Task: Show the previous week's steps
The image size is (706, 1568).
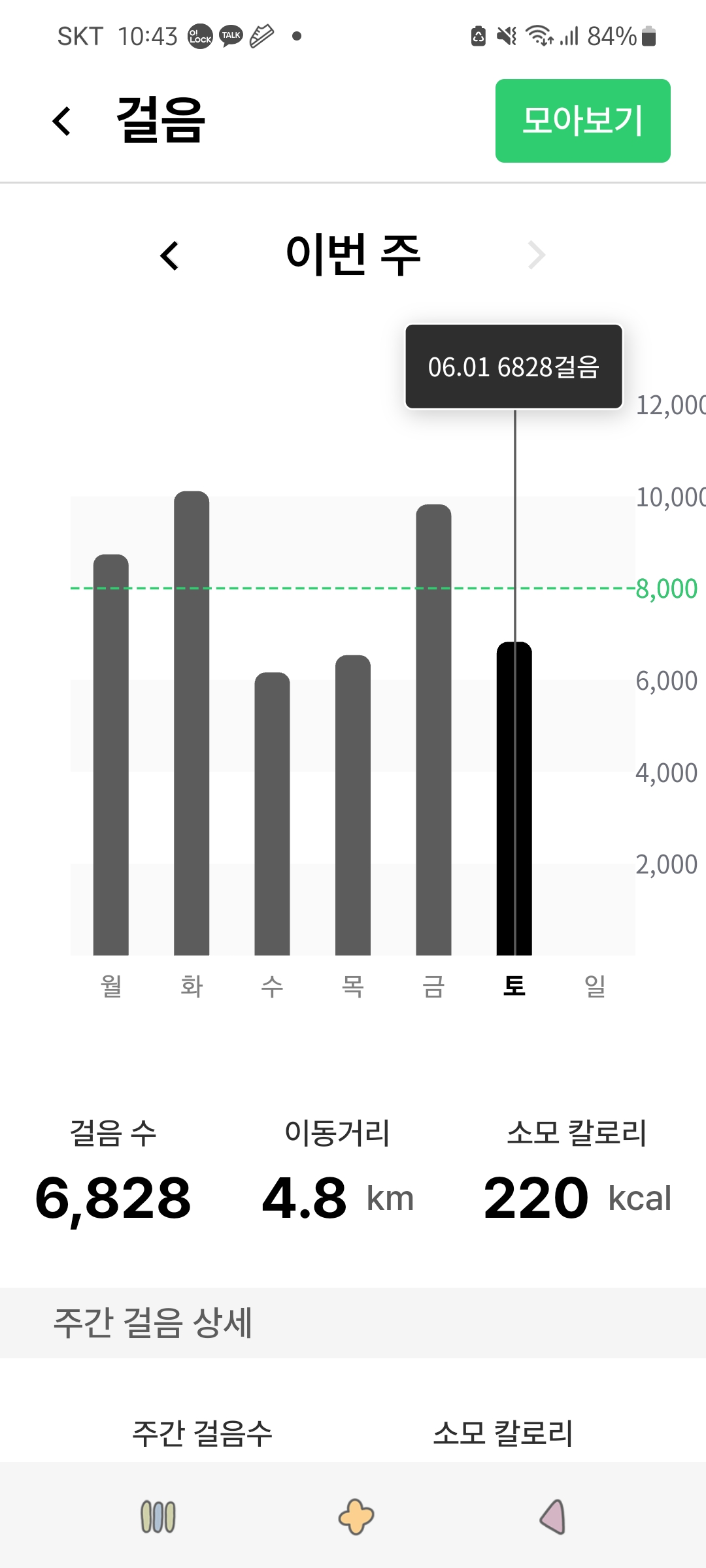Action: [x=169, y=255]
